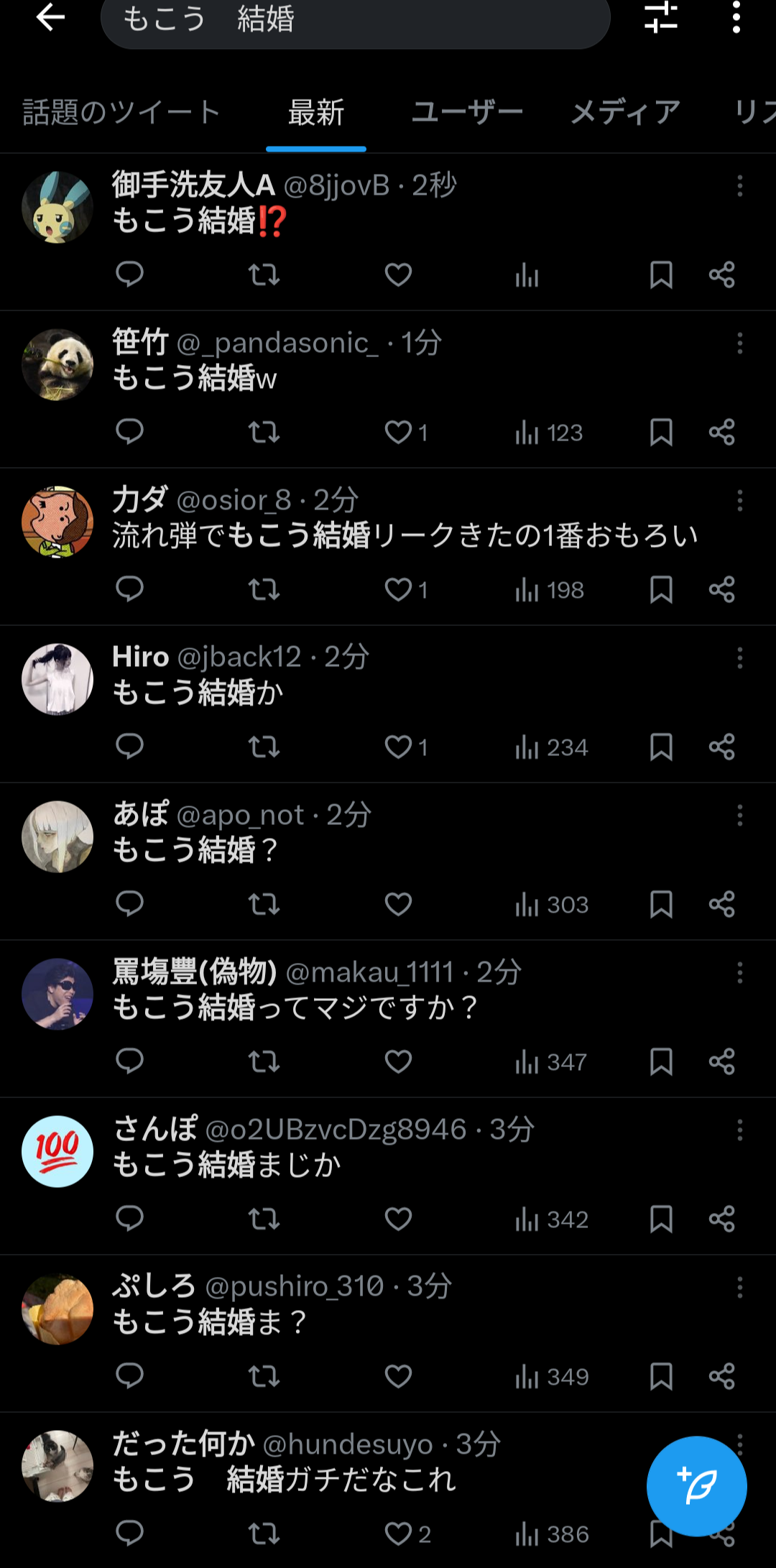The image size is (776, 1568).
Task: Open the profile picture of カダ
Action: (57, 522)
